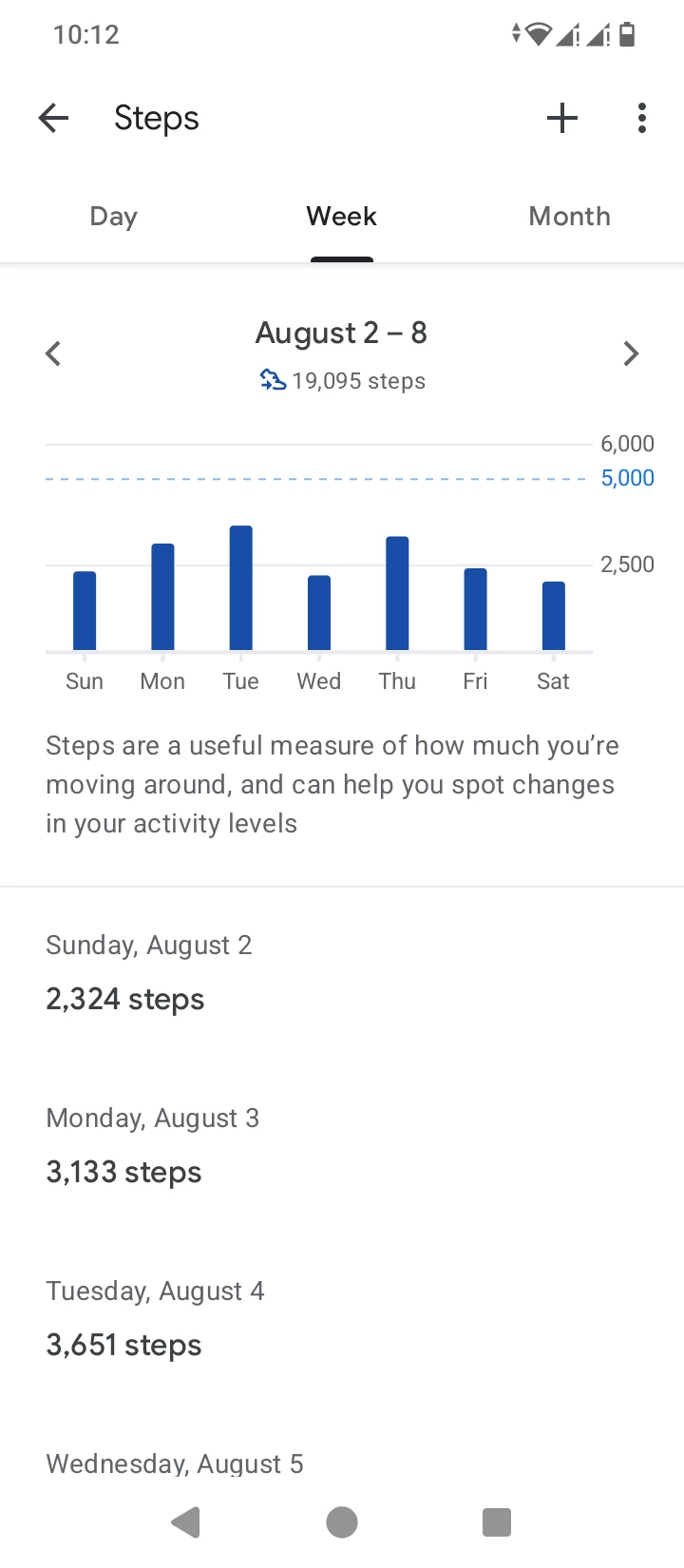The width and height of the screenshot is (684, 1568).
Task: Add a new entry with plus icon
Action: coord(562,119)
